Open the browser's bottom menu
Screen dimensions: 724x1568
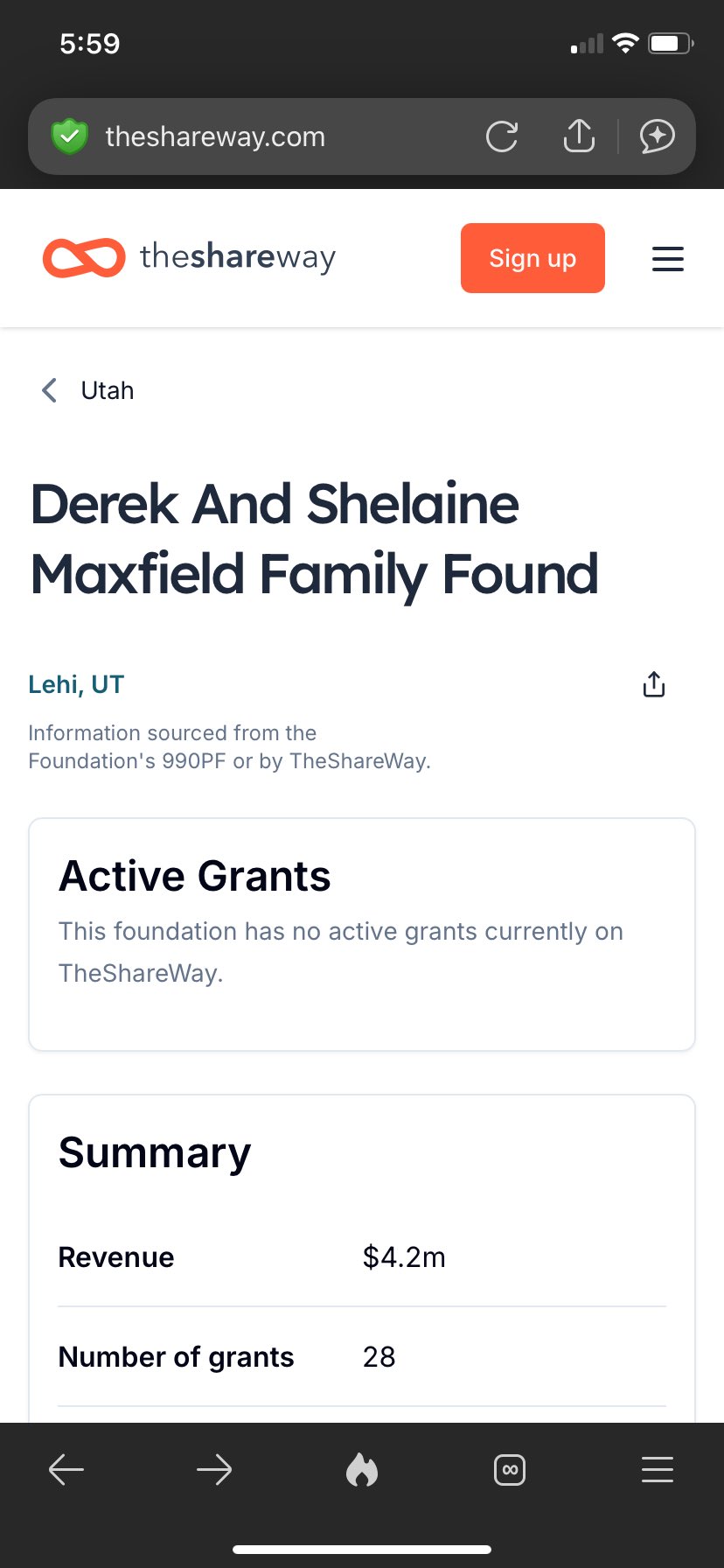658,1470
